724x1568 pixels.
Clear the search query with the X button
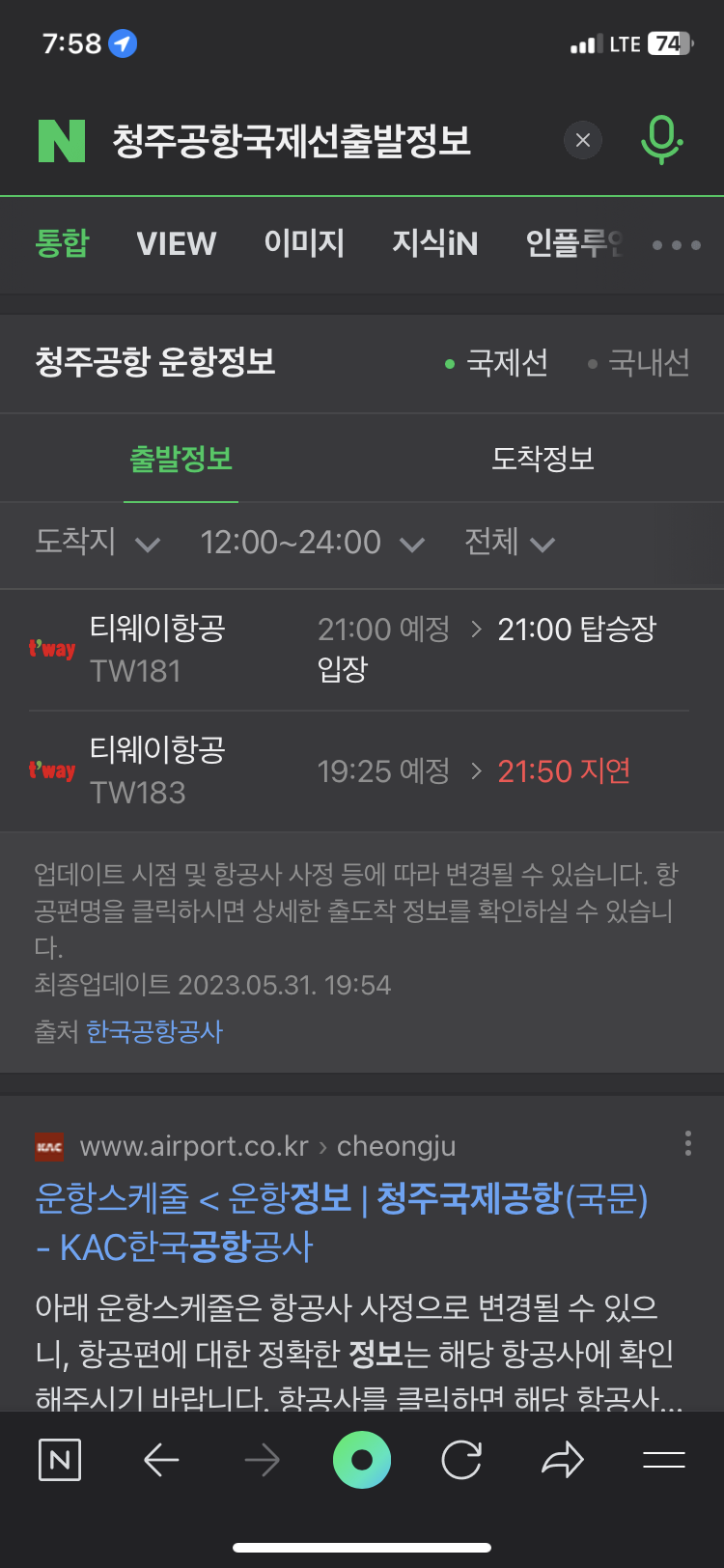tap(582, 141)
